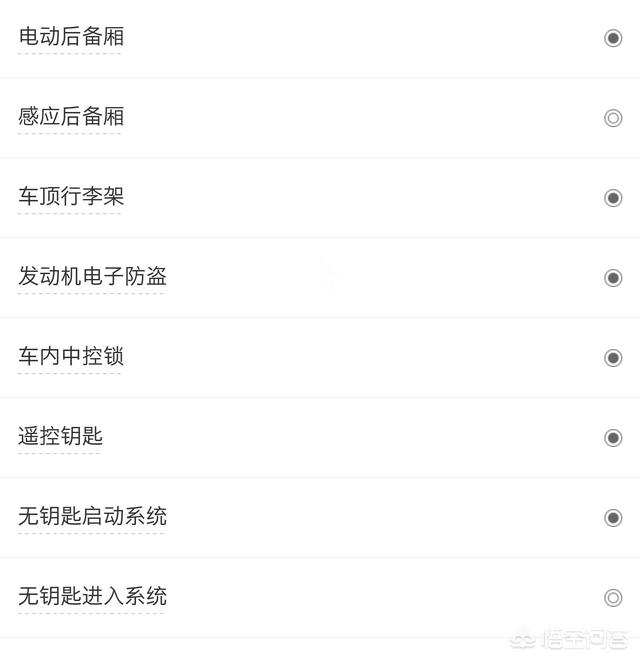Image resolution: width=640 pixels, height=661 pixels.
Task: View the 无钥匙进入系统 definition
Action: click(92, 597)
